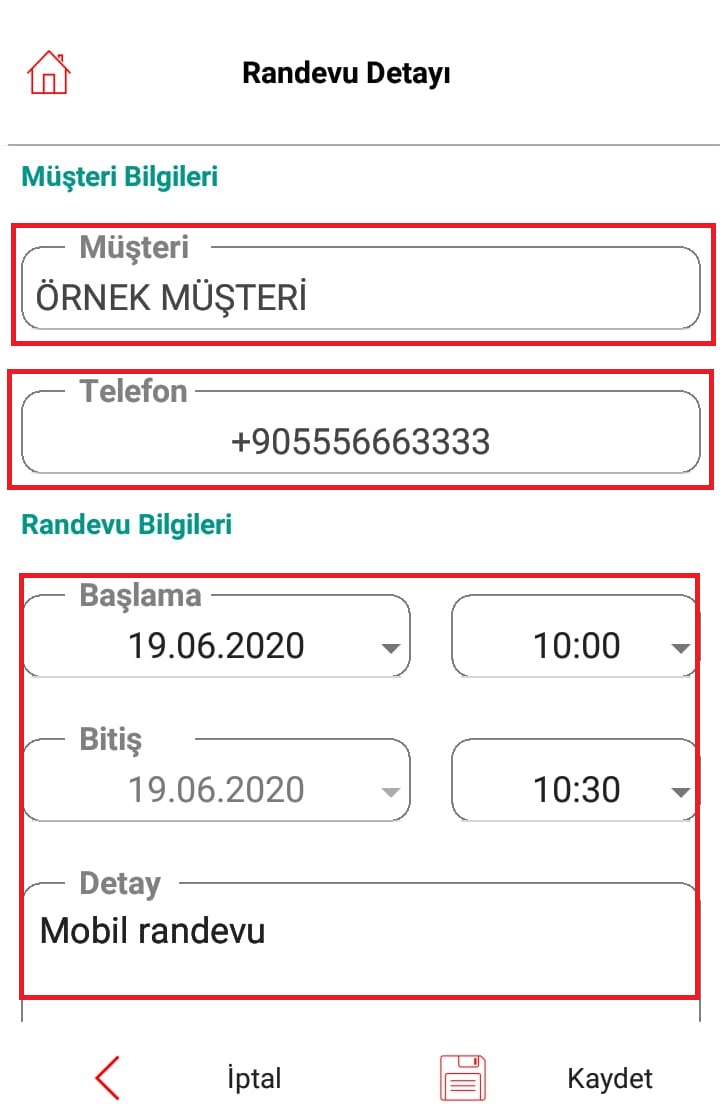Edit the Detay note field
This screenshot has height=1116, width=720.
tap(360, 938)
